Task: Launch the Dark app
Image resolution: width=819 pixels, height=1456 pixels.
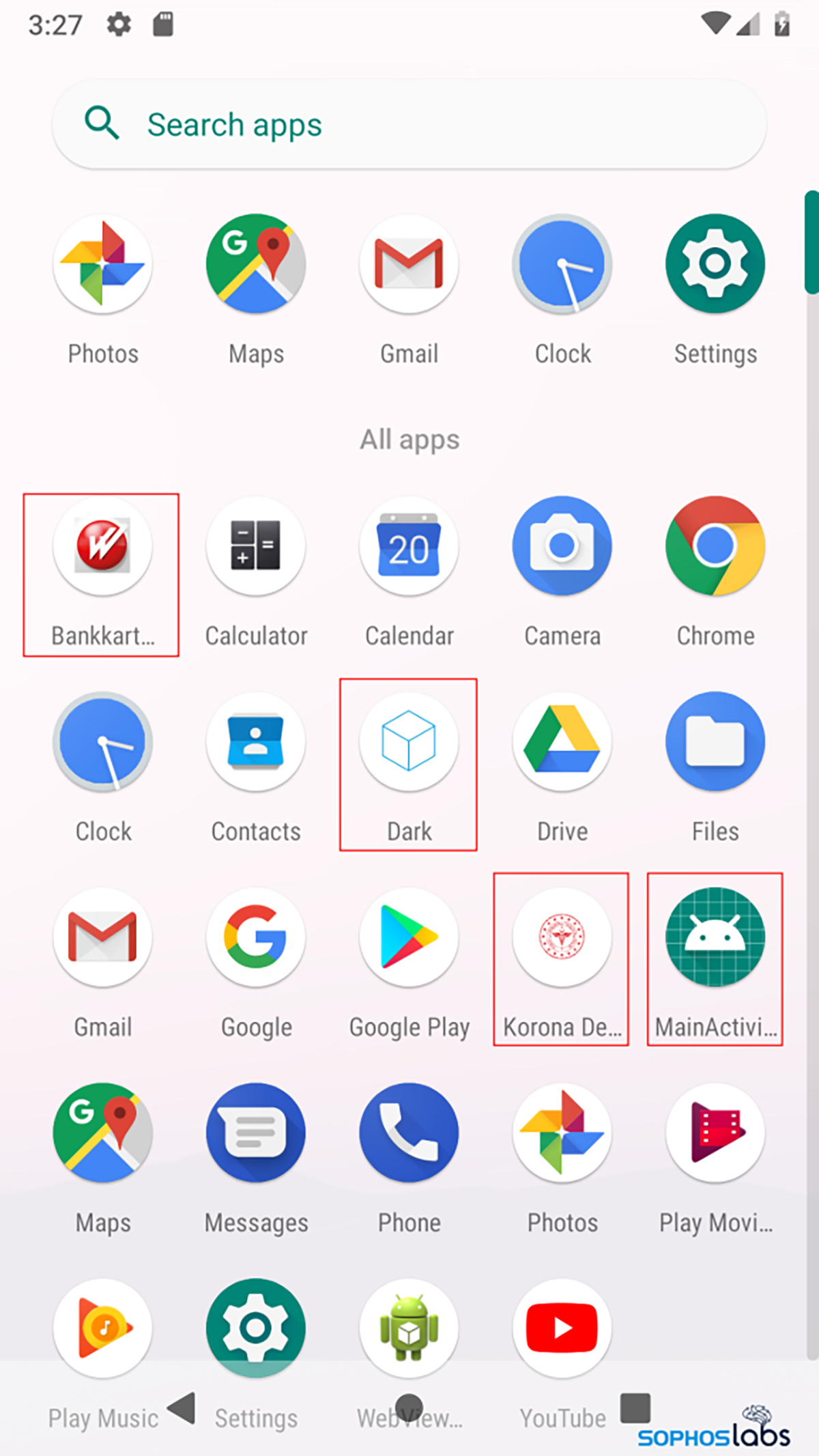Action: point(409,742)
